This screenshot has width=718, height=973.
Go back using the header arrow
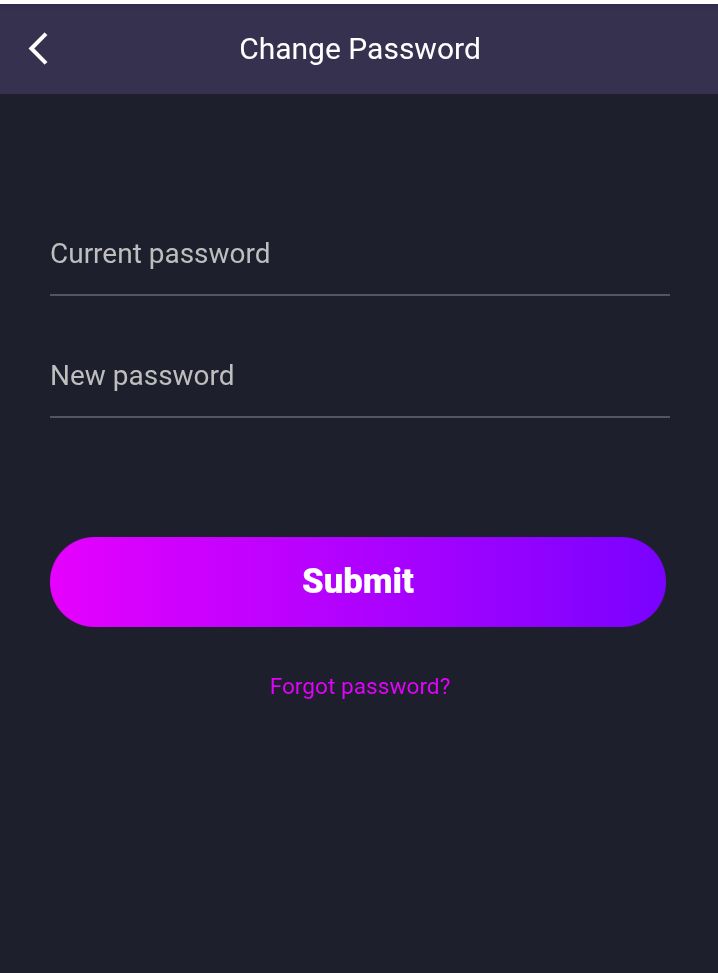coord(39,49)
